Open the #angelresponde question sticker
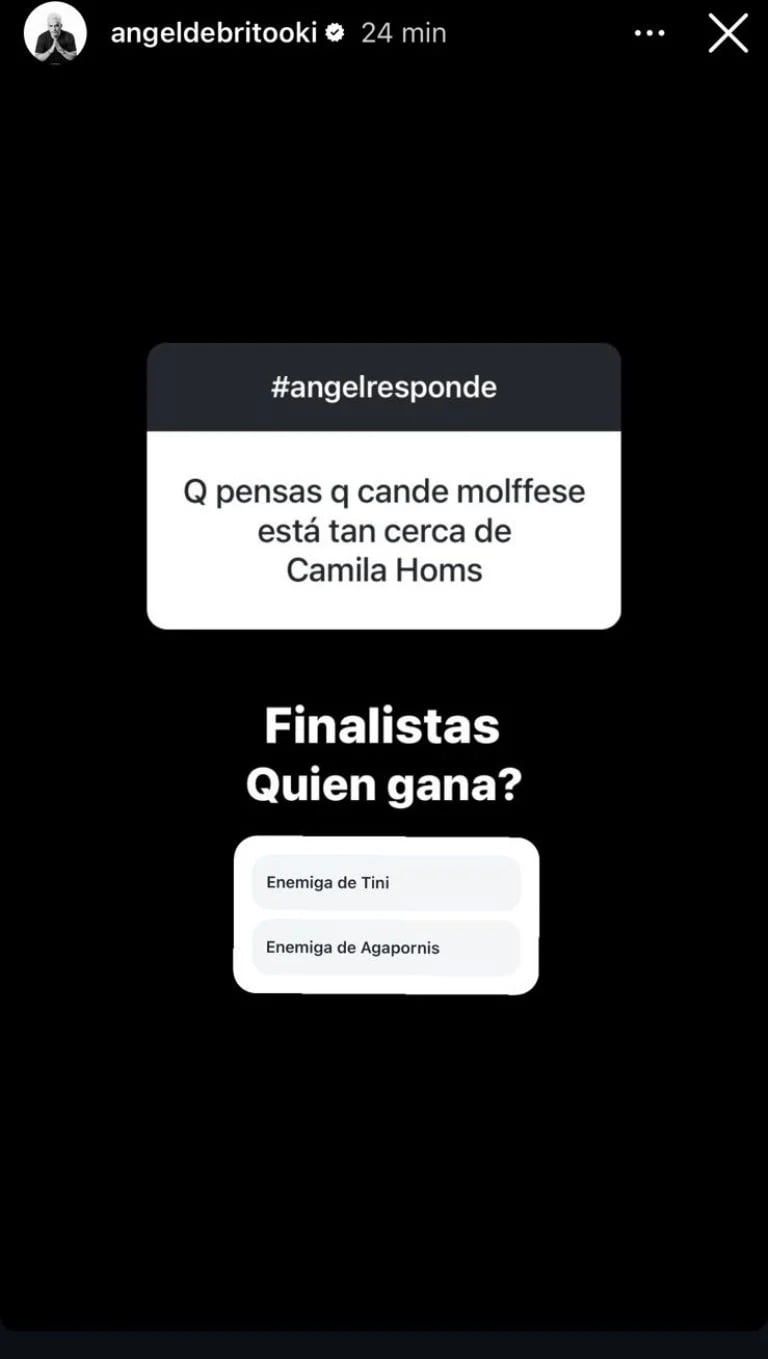This screenshot has width=768, height=1359. 383,487
